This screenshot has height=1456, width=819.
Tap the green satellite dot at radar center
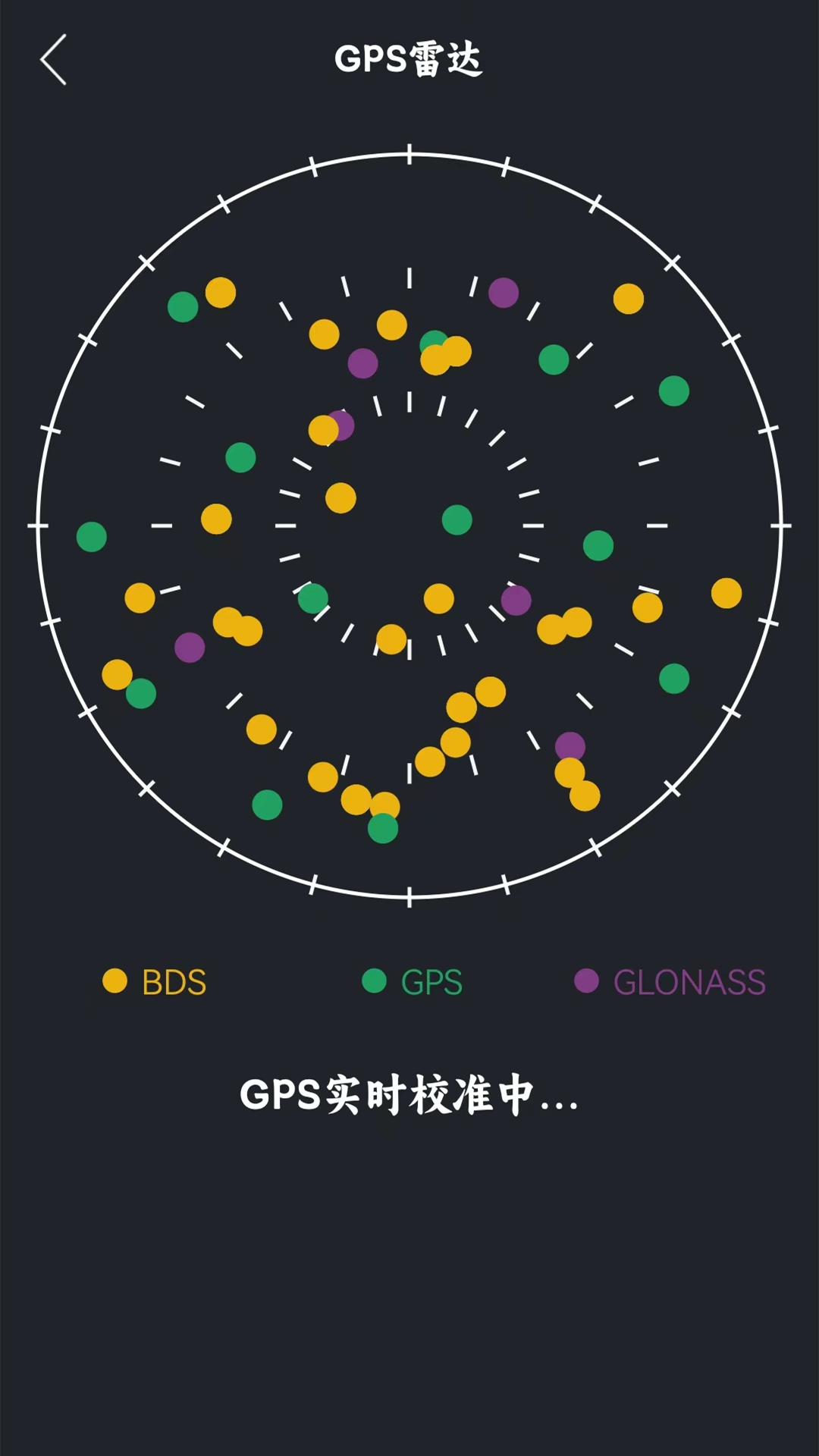(x=456, y=519)
